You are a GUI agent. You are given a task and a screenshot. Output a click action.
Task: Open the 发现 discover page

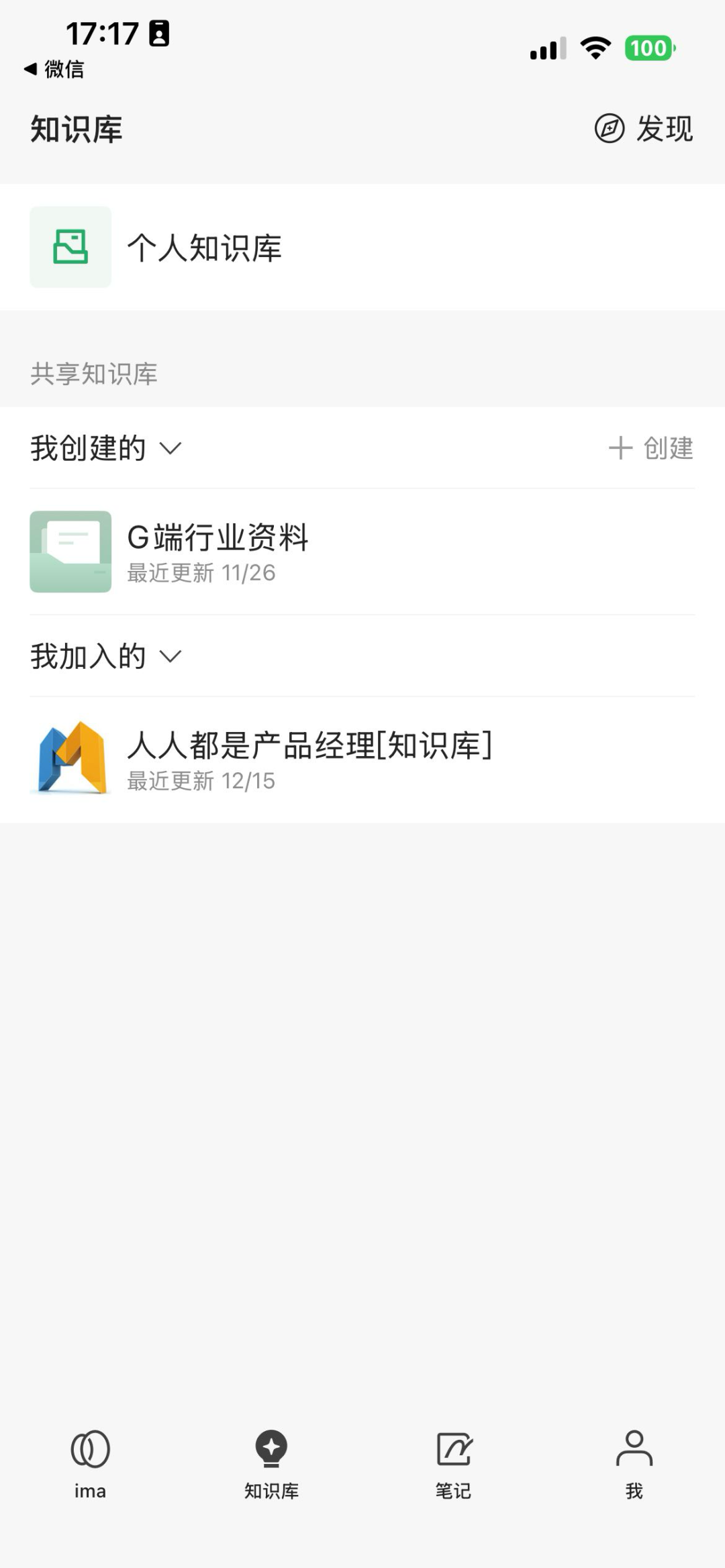[644, 128]
